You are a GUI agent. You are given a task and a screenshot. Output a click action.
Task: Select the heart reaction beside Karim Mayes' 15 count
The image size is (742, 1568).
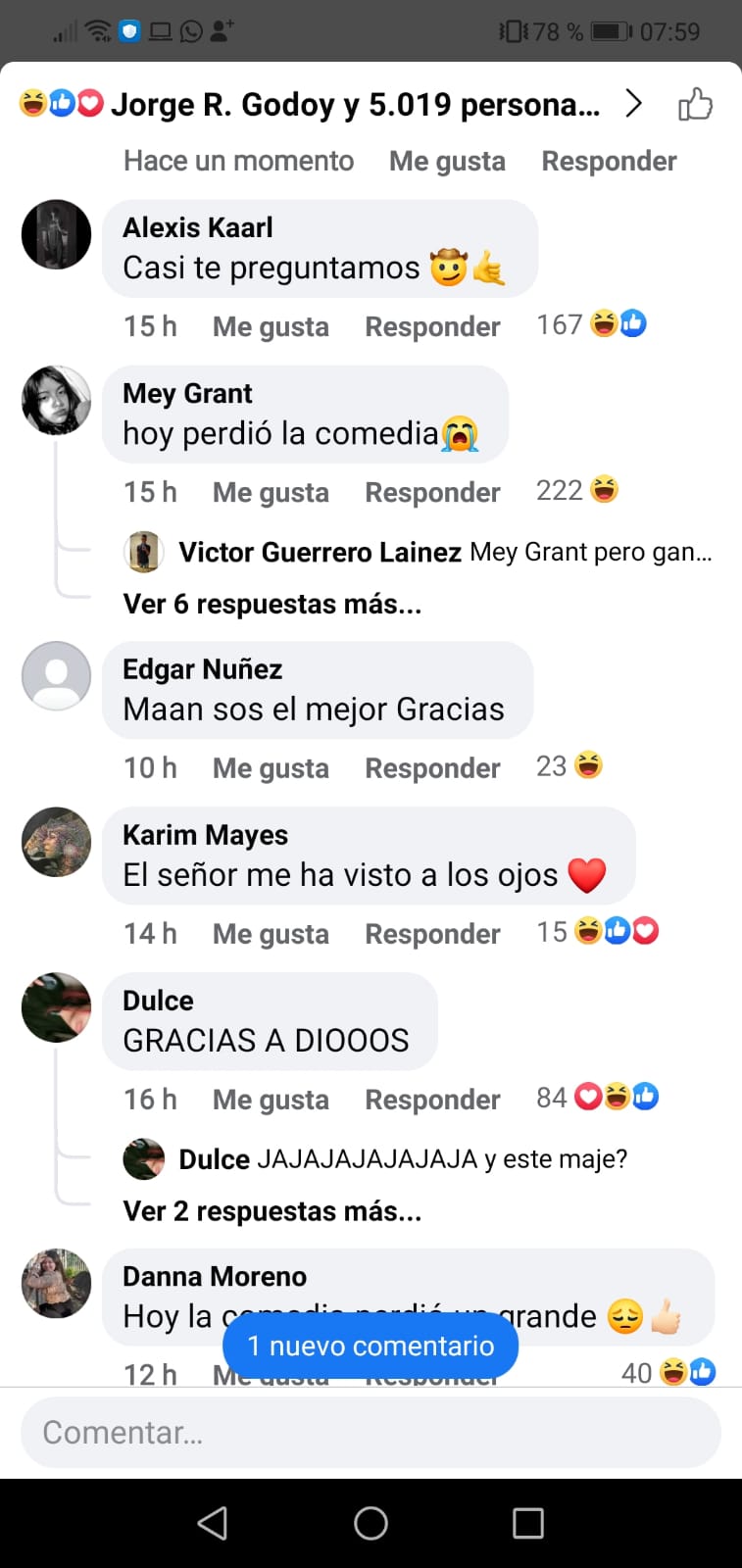[x=645, y=931]
